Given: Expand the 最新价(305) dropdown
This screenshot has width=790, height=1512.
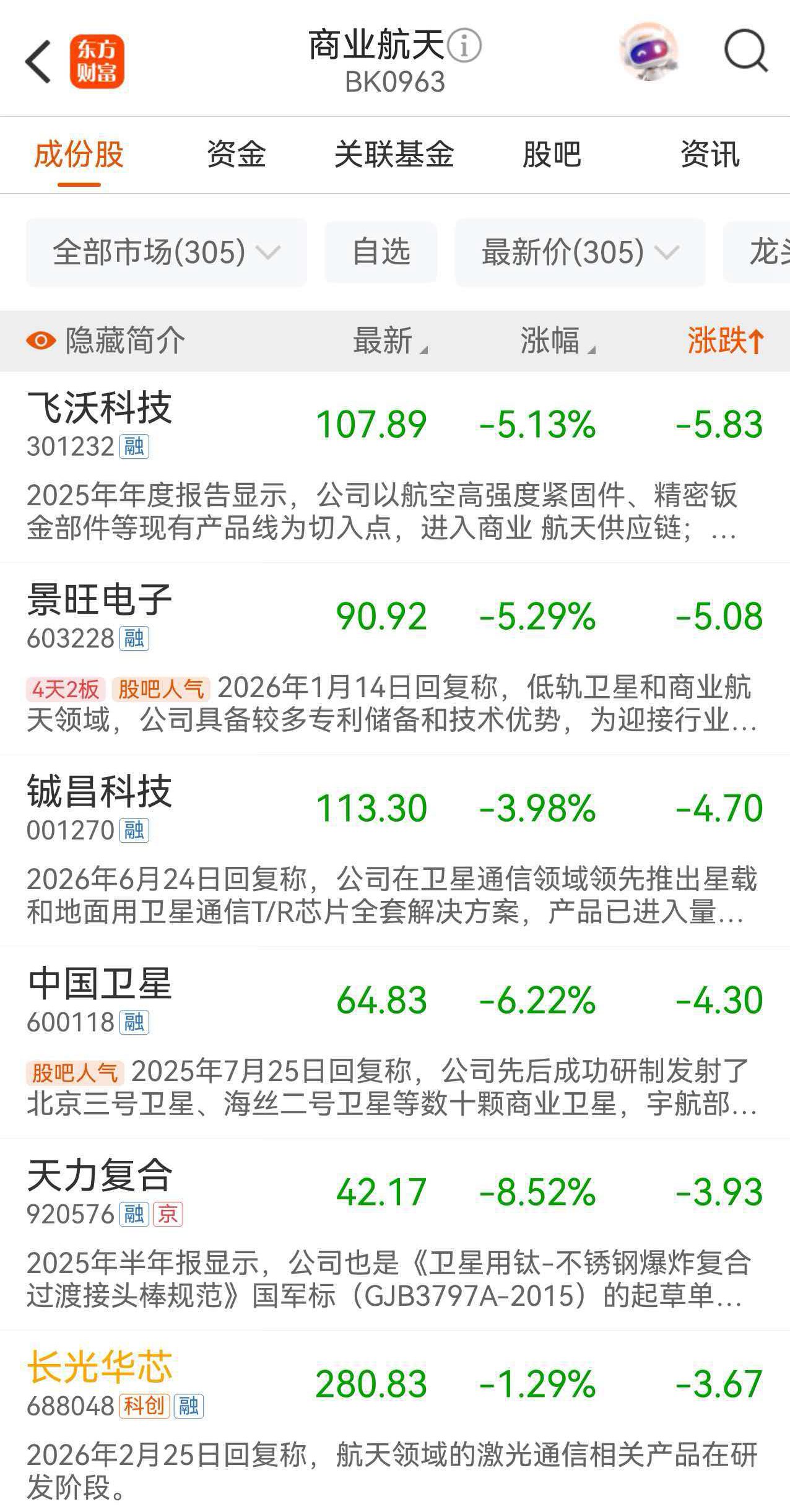Looking at the screenshot, I should [580, 252].
